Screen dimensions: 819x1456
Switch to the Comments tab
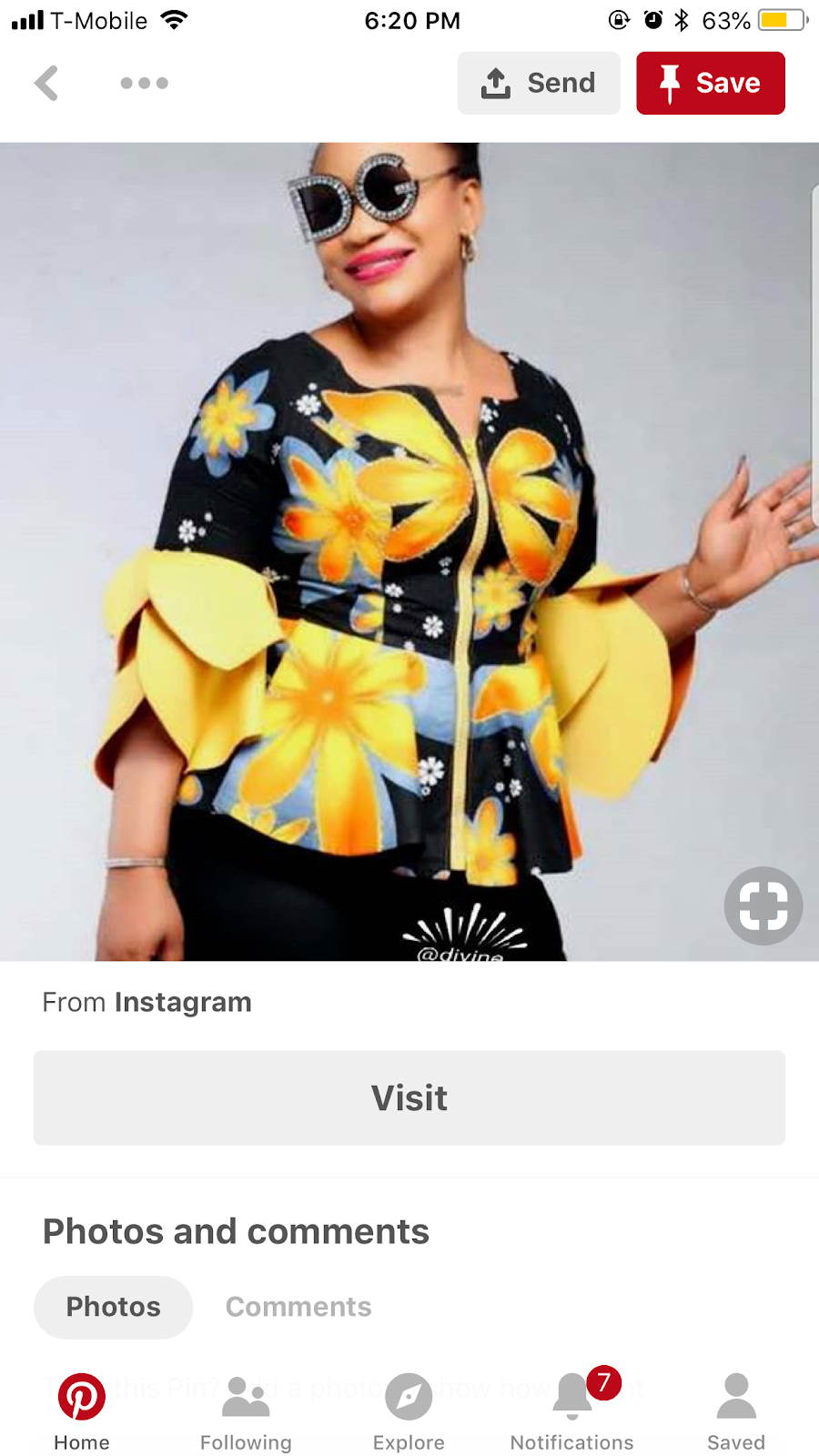(298, 1307)
